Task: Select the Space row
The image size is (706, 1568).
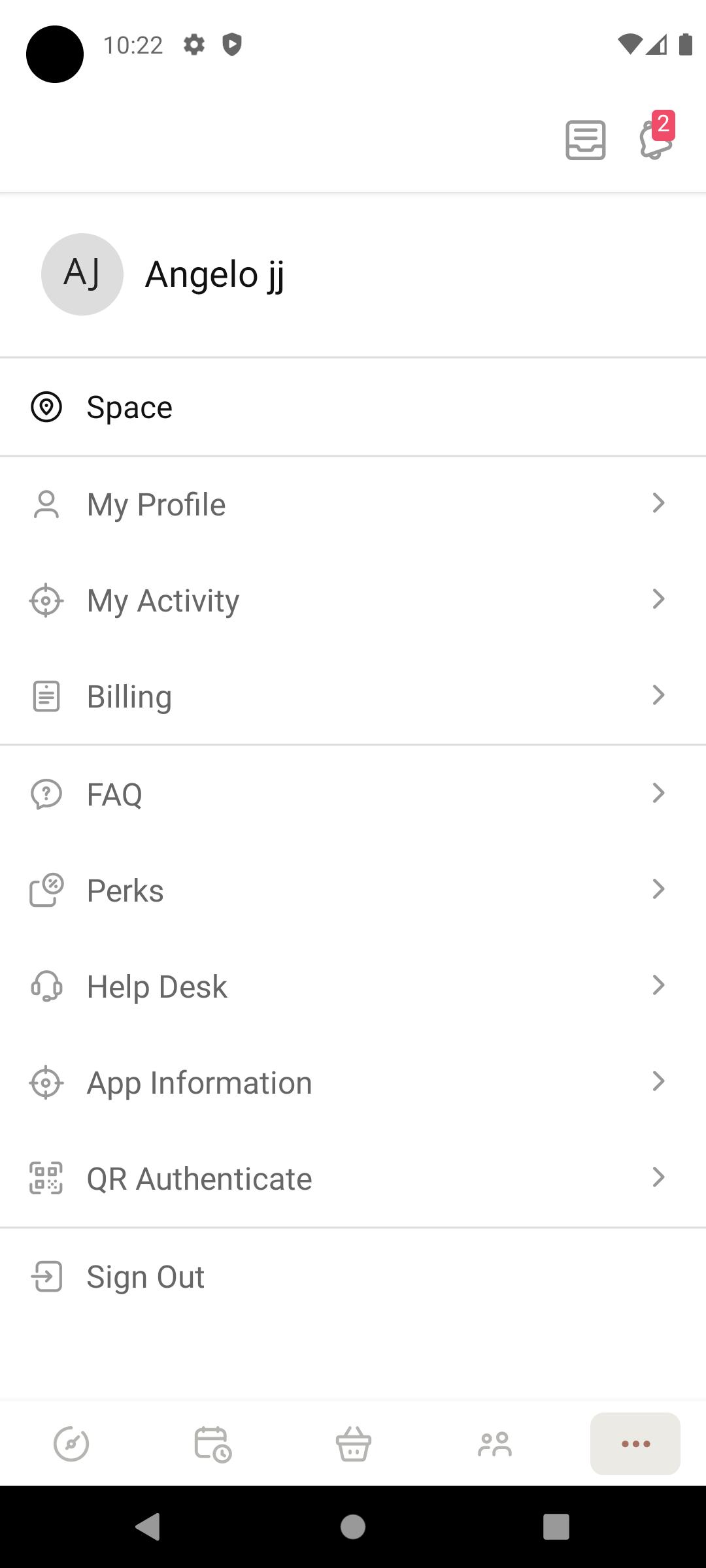Action: (353, 407)
